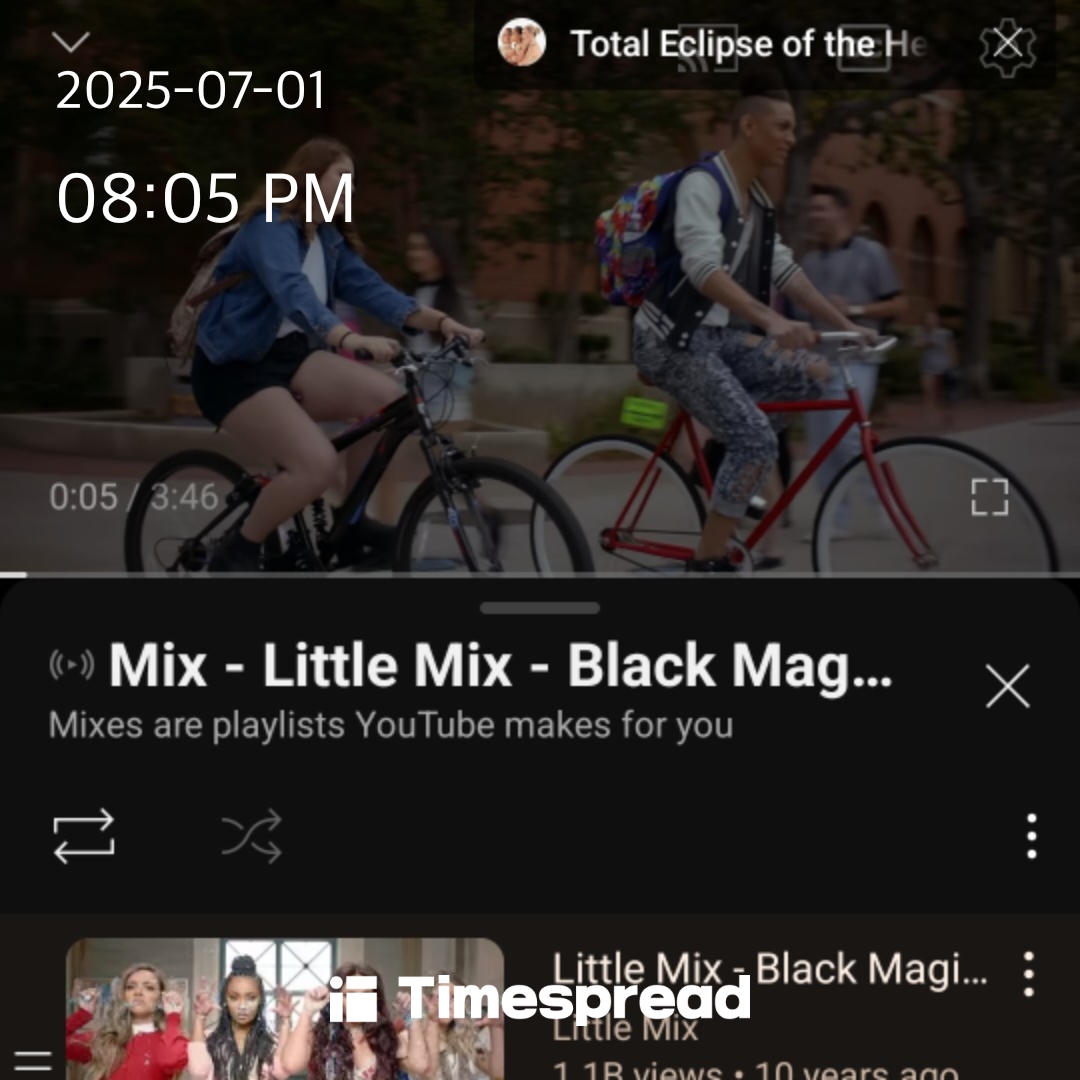The image size is (1080, 1080).
Task: Toggle loop for the Mix playlist
Action: tap(84, 836)
